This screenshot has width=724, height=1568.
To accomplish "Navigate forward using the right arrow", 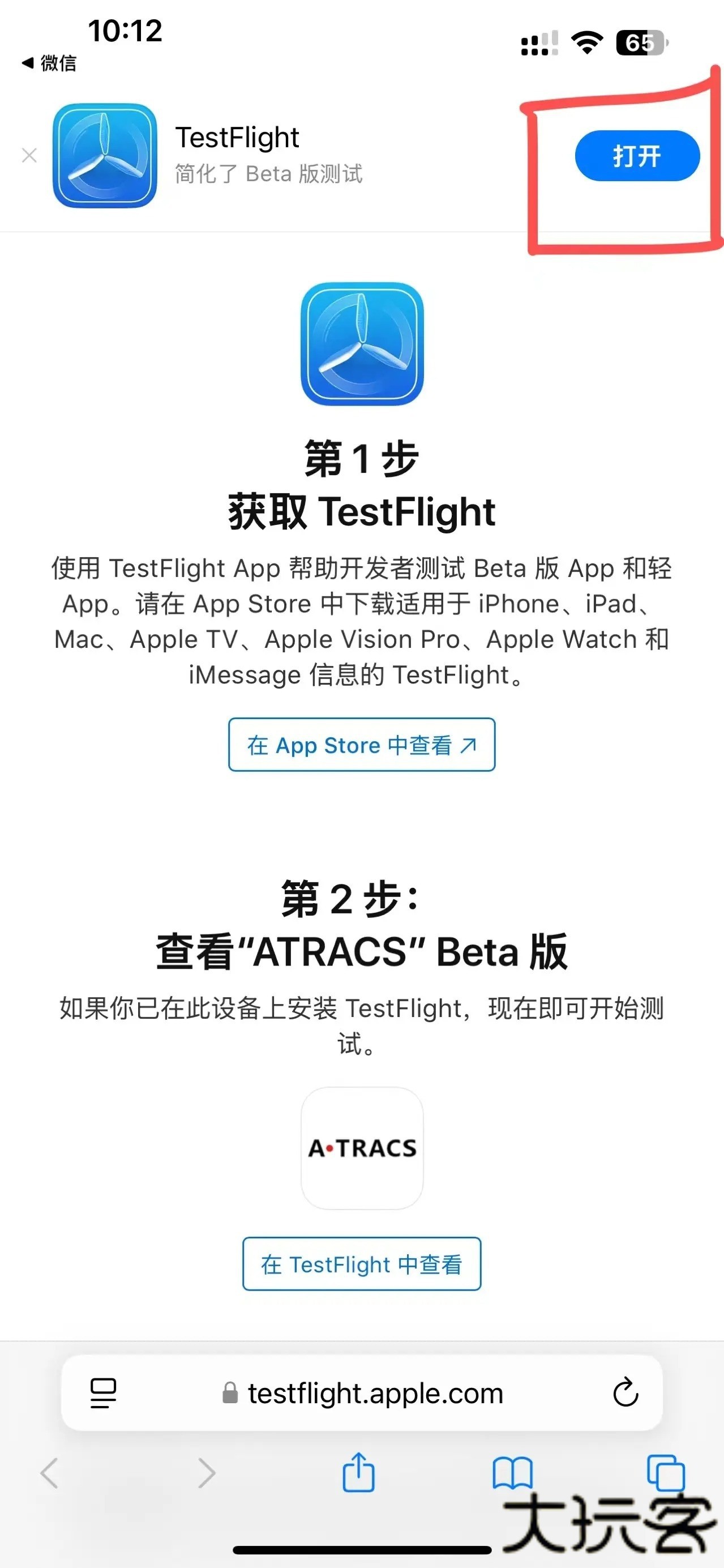I will (x=205, y=1473).
